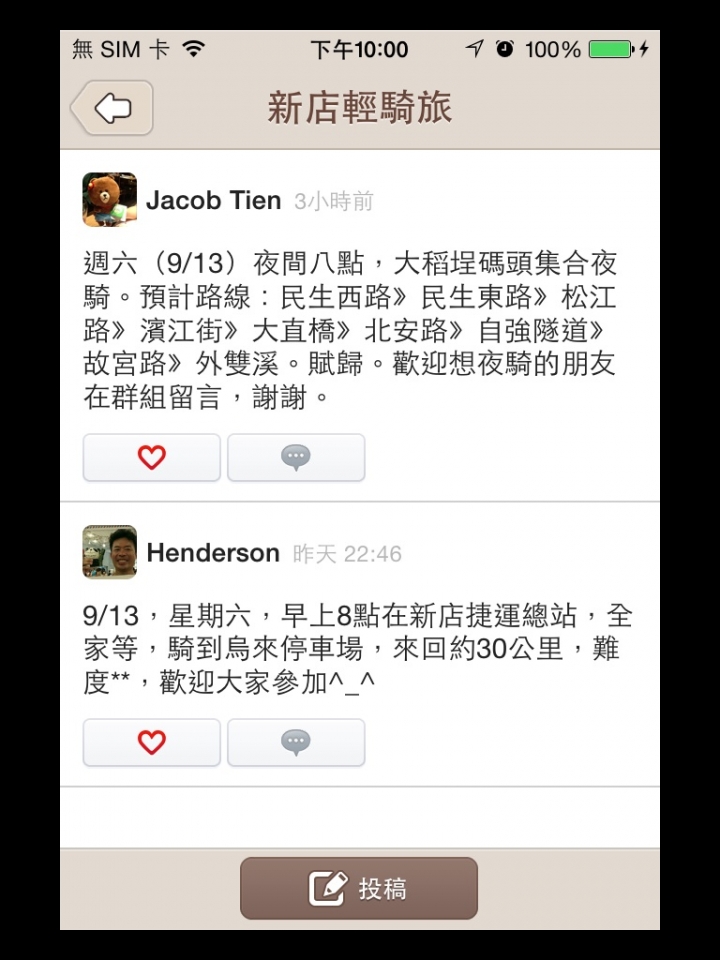Comment on Jacob Tien's post
Image resolution: width=720 pixels, height=960 pixels.
tap(296, 458)
